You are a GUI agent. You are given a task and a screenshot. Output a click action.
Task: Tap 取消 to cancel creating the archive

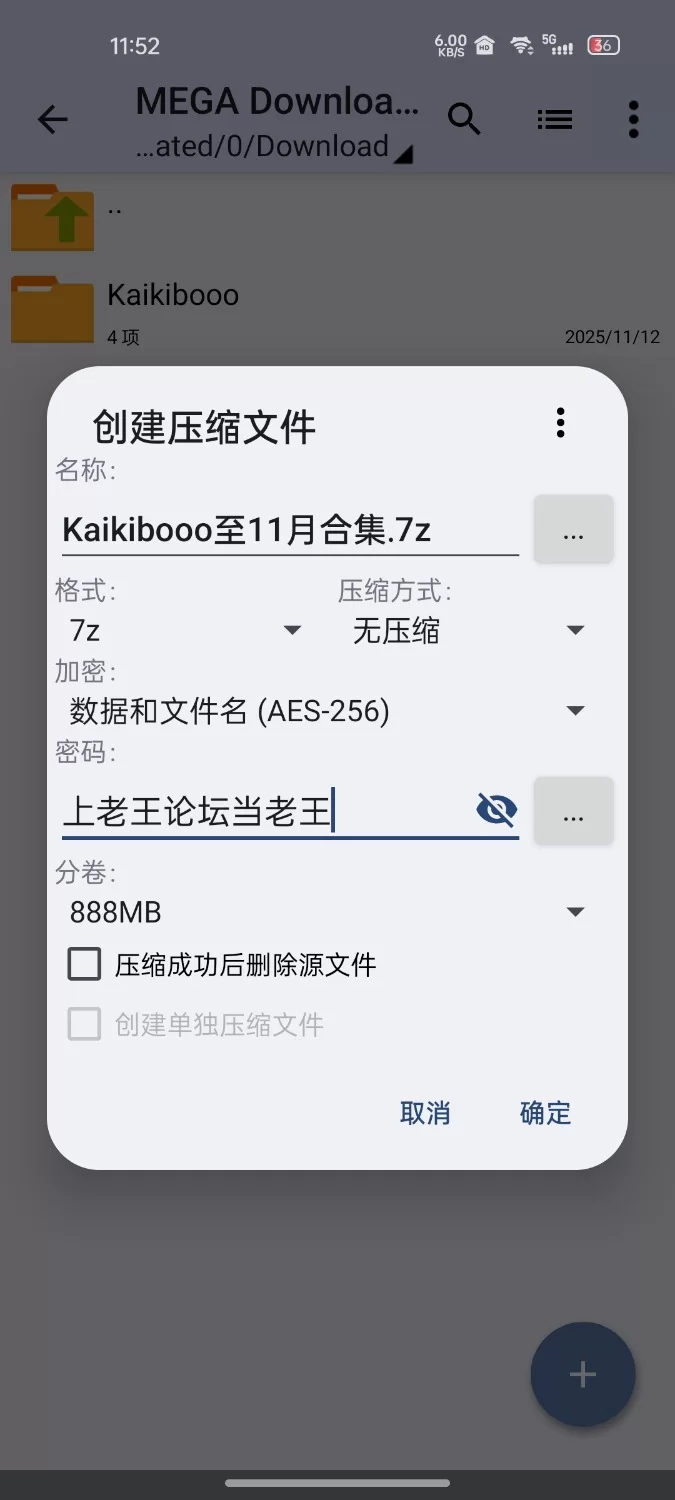point(425,1113)
